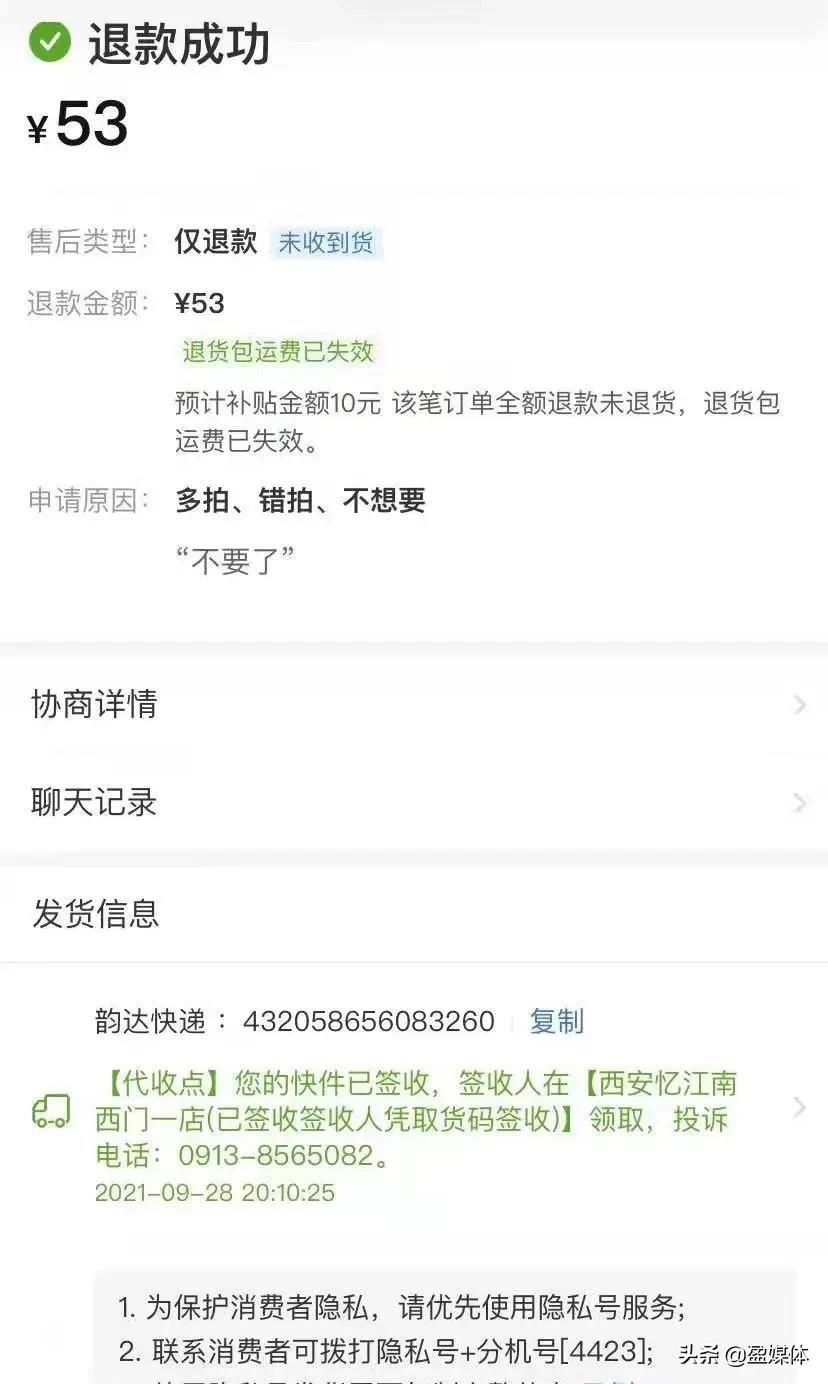The width and height of the screenshot is (828, 1384).
Task: Tap the 复制 copy icon next to tracking number
Action: pyautogui.click(x=555, y=1022)
